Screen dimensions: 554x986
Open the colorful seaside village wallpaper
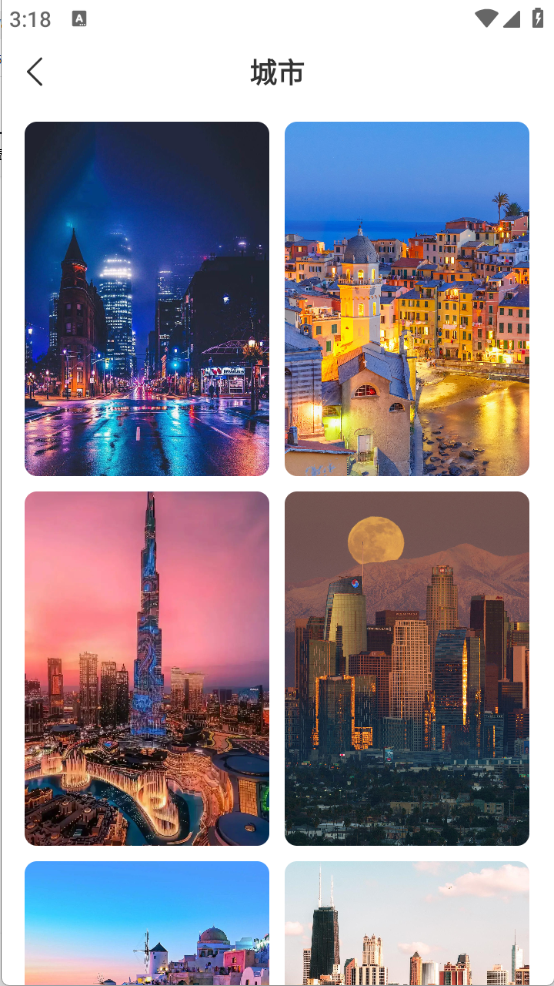(407, 299)
